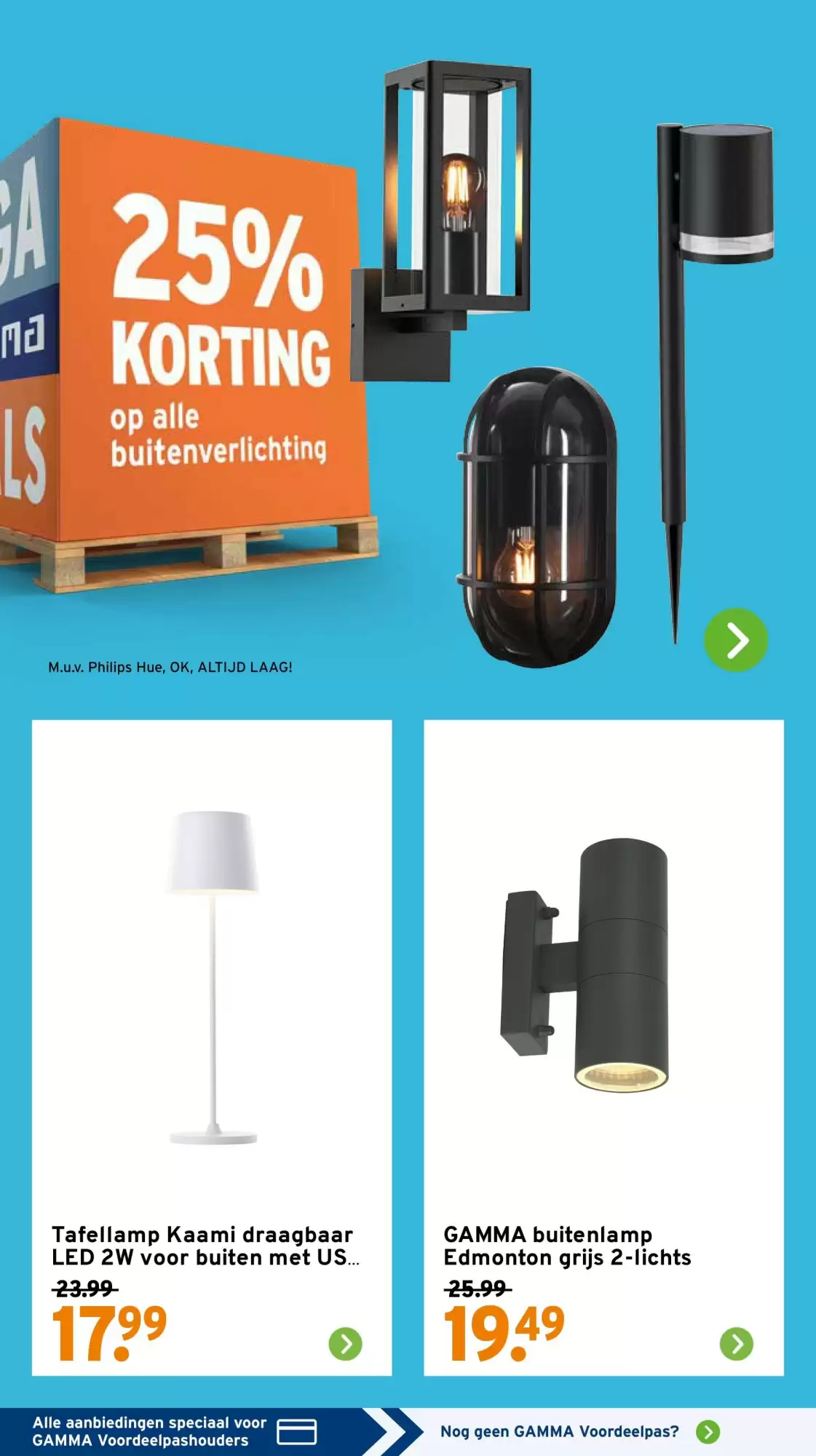Open 'Nog geen GAMMA Voordeelpas?' link
Image resolution: width=816 pixels, height=1456 pixels.
(579, 1432)
